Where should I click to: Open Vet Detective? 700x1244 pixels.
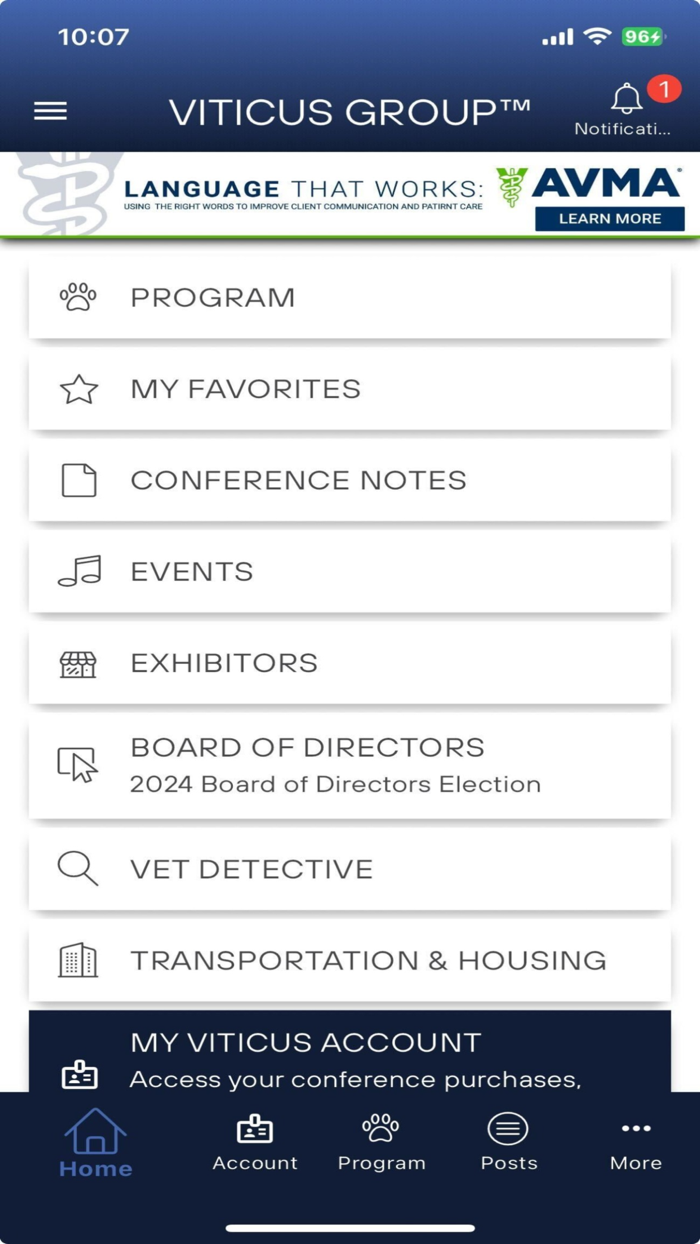[350, 869]
